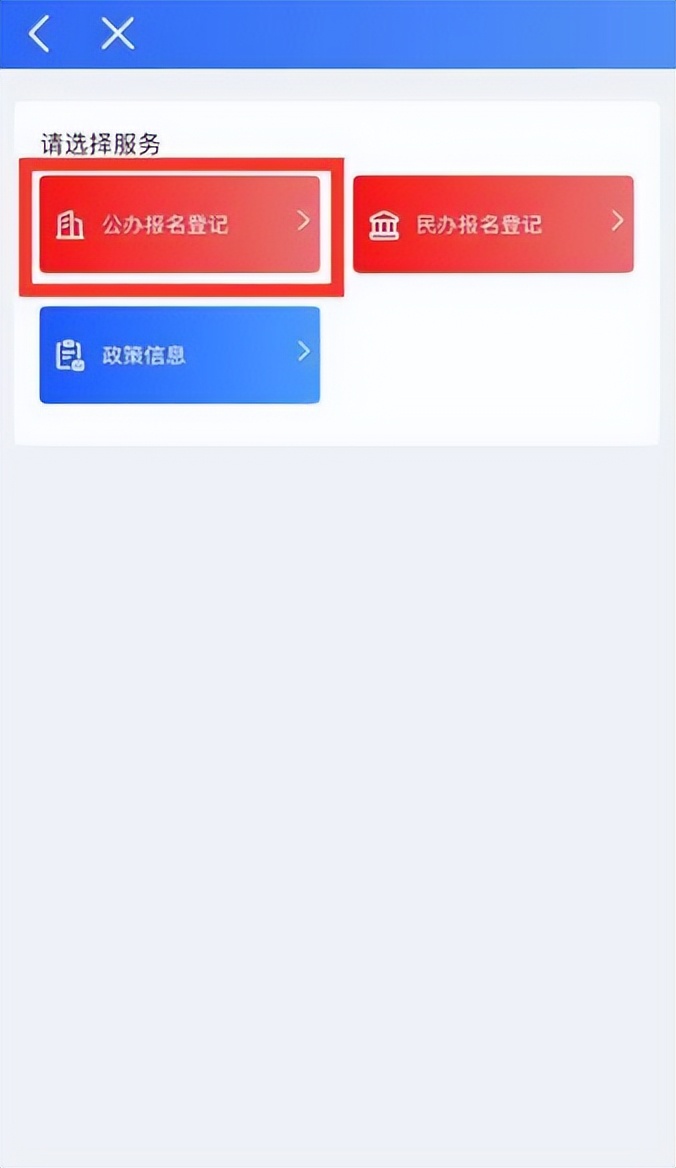Open 公办报名登记 service
676x1168 pixels.
click(180, 224)
